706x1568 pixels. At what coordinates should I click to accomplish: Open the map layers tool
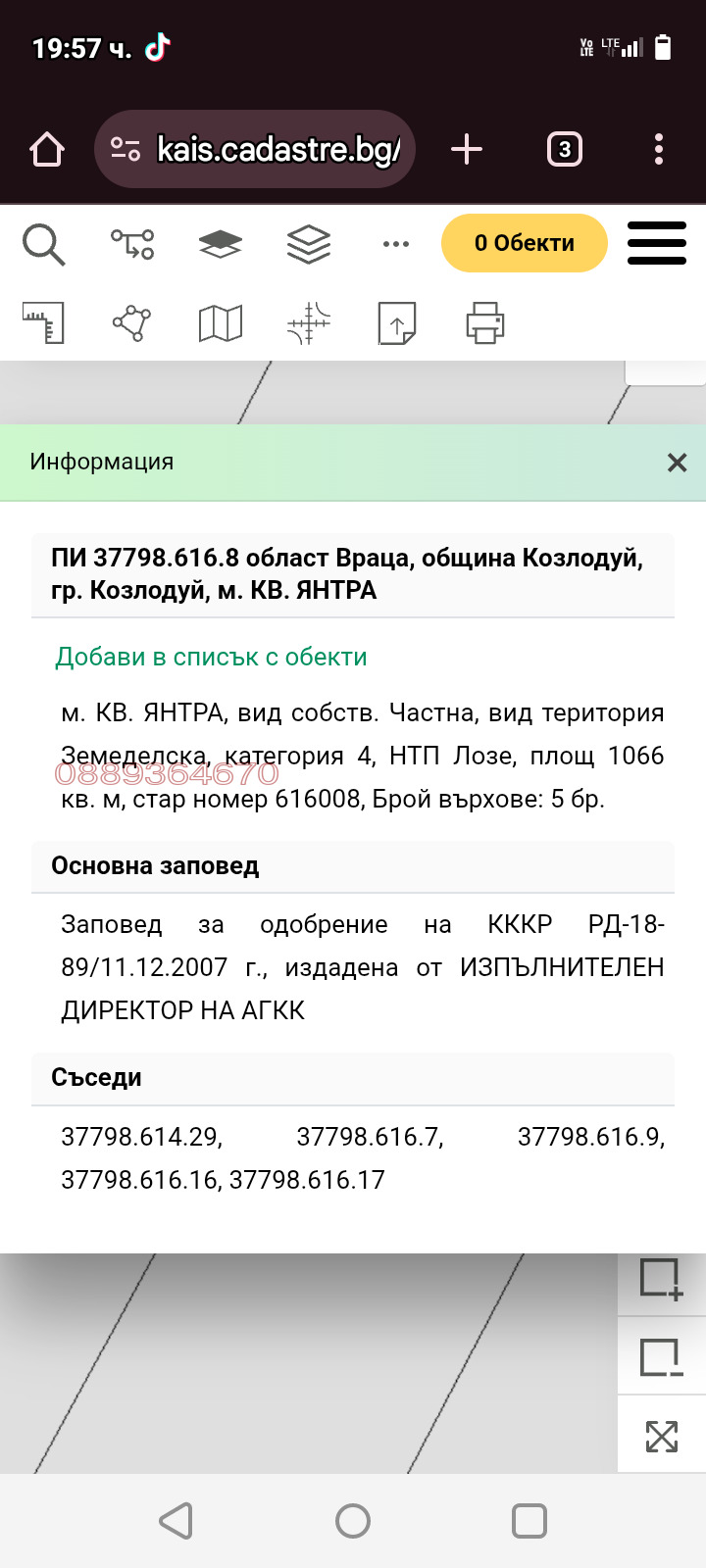pyautogui.click(x=221, y=244)
